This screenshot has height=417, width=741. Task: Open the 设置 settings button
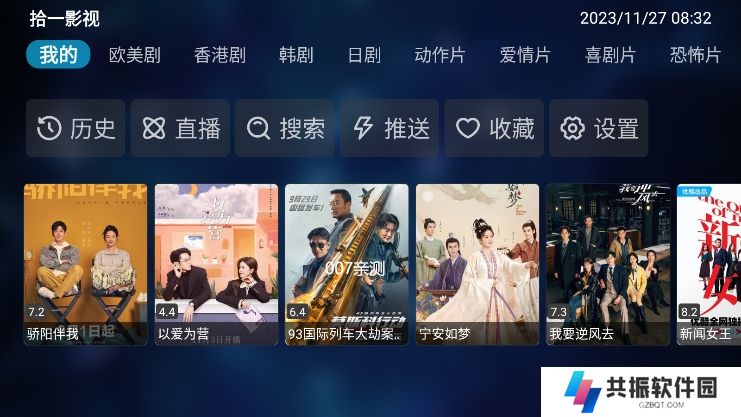[x=598, y=128]
